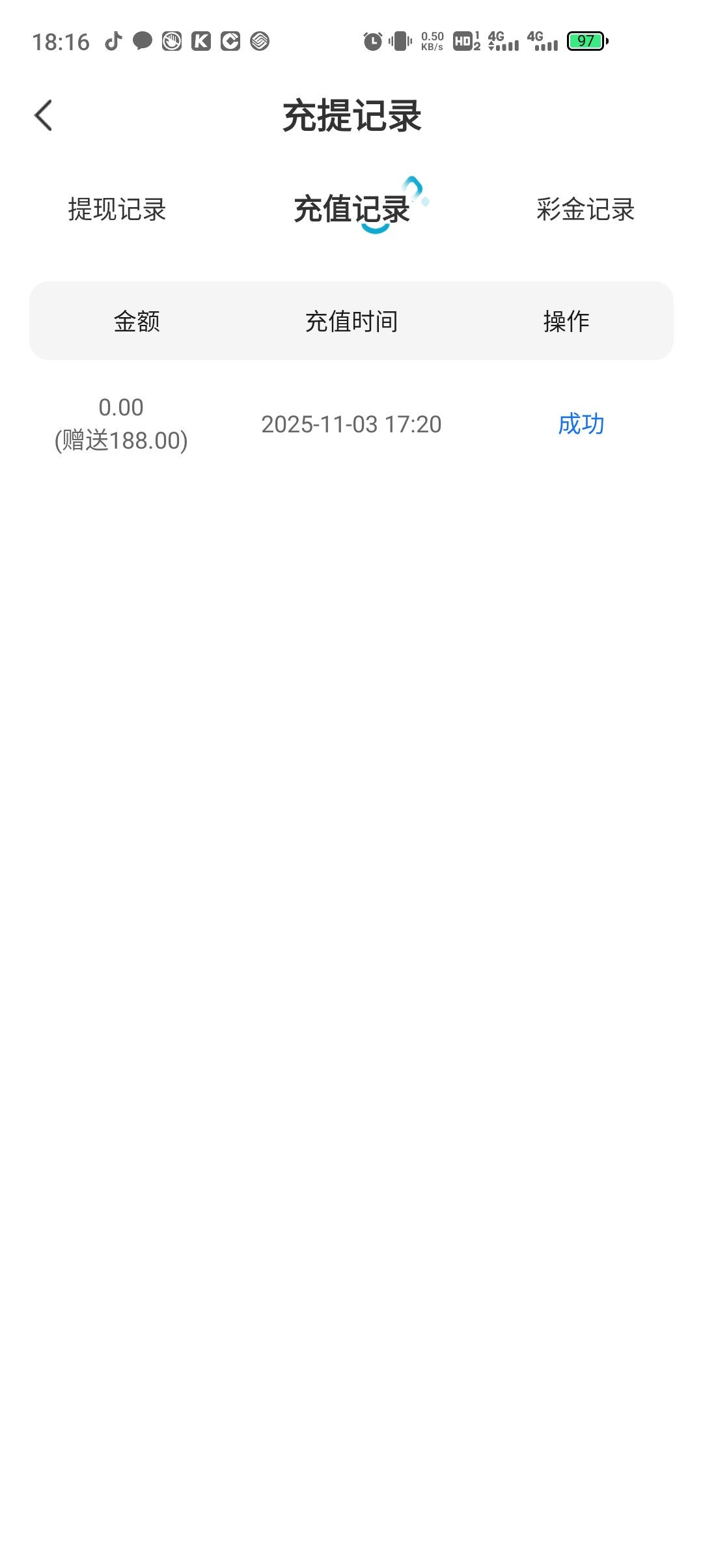Switch to the 彩金记录 tab
703x1568 pixels.
click(x=585, y=209)
